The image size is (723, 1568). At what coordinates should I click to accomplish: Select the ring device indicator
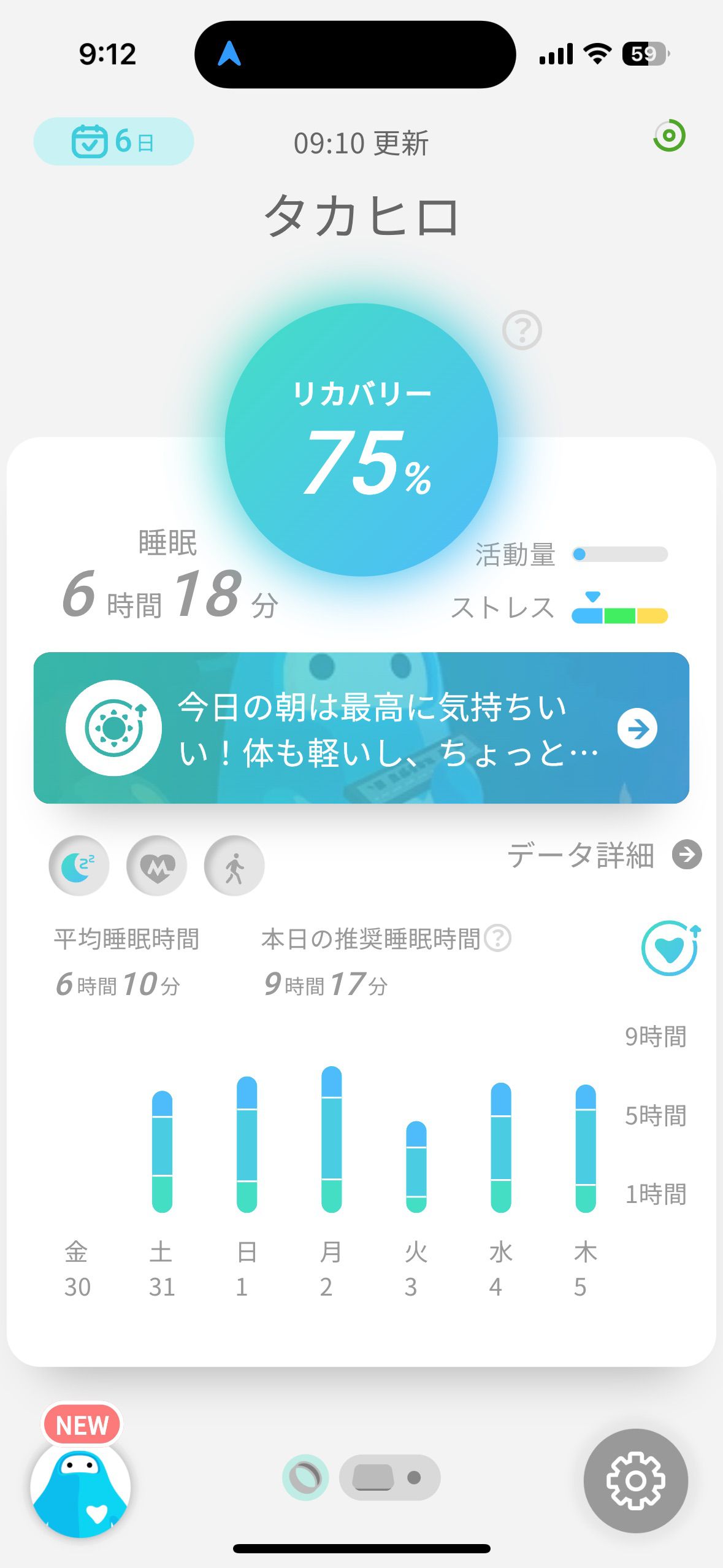tap(305, 1477)
